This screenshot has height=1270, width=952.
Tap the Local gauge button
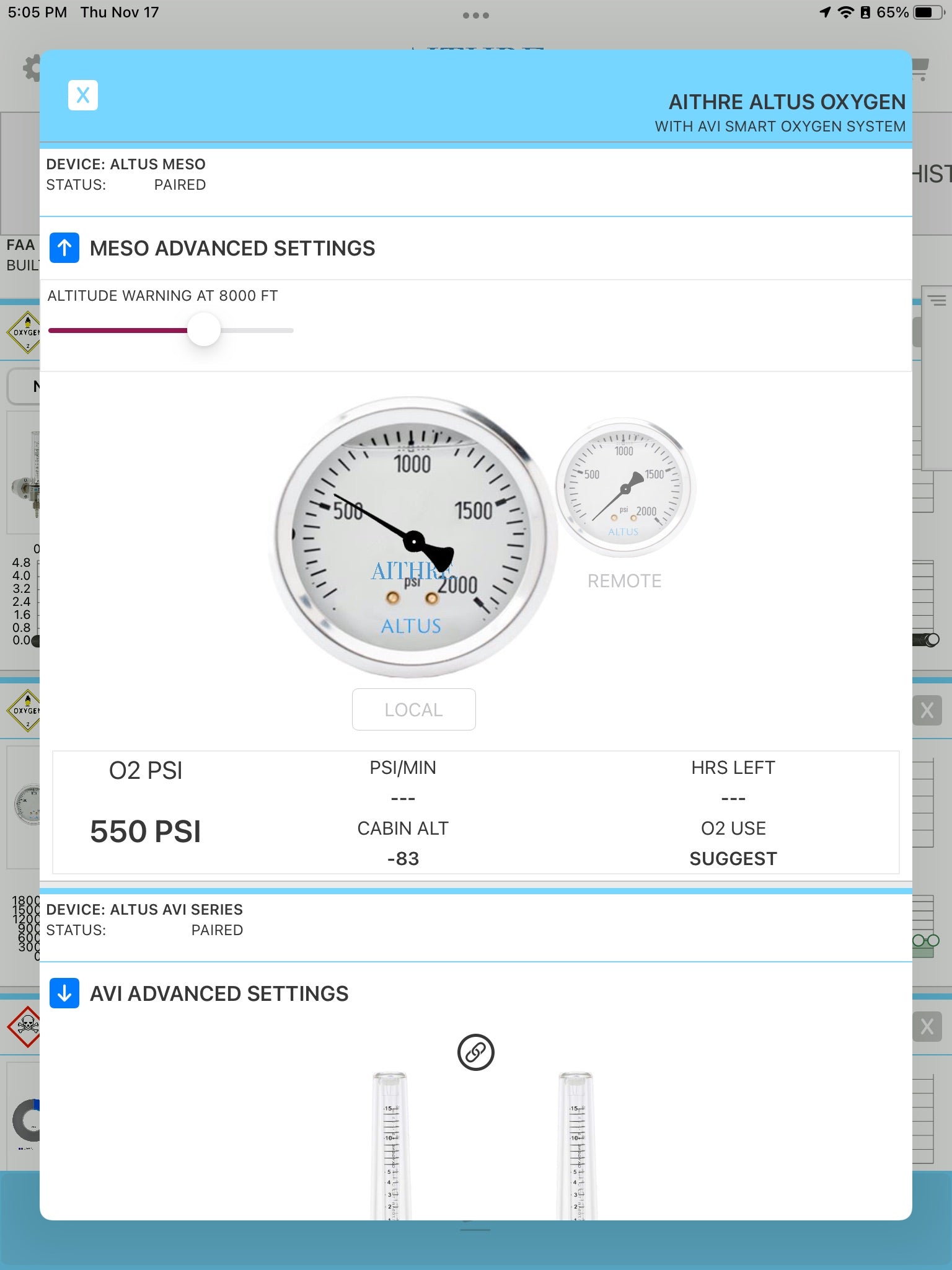click(413, 709)
